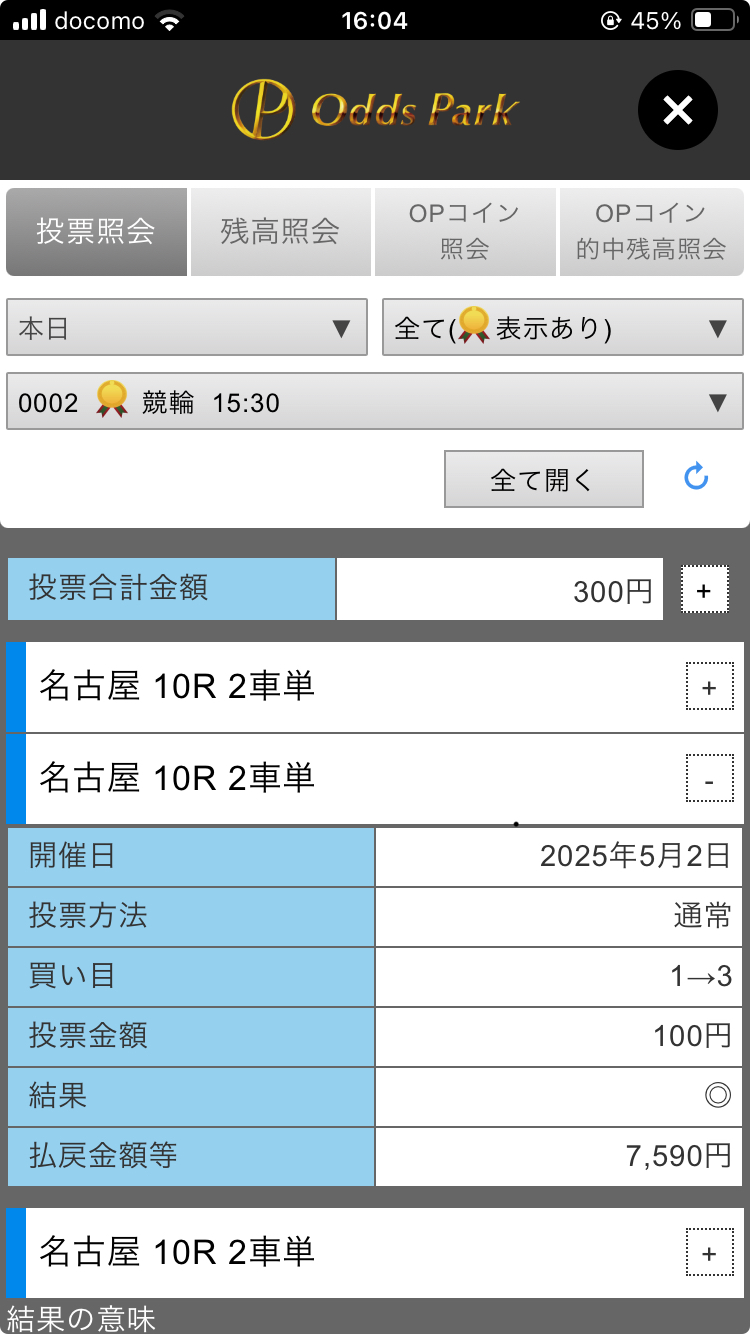Image resolution: width=750 pixels, height=1334 pixels.
Task: Collapse the open 名古屋 10R 2車単 entry
Action: point(709,780)
